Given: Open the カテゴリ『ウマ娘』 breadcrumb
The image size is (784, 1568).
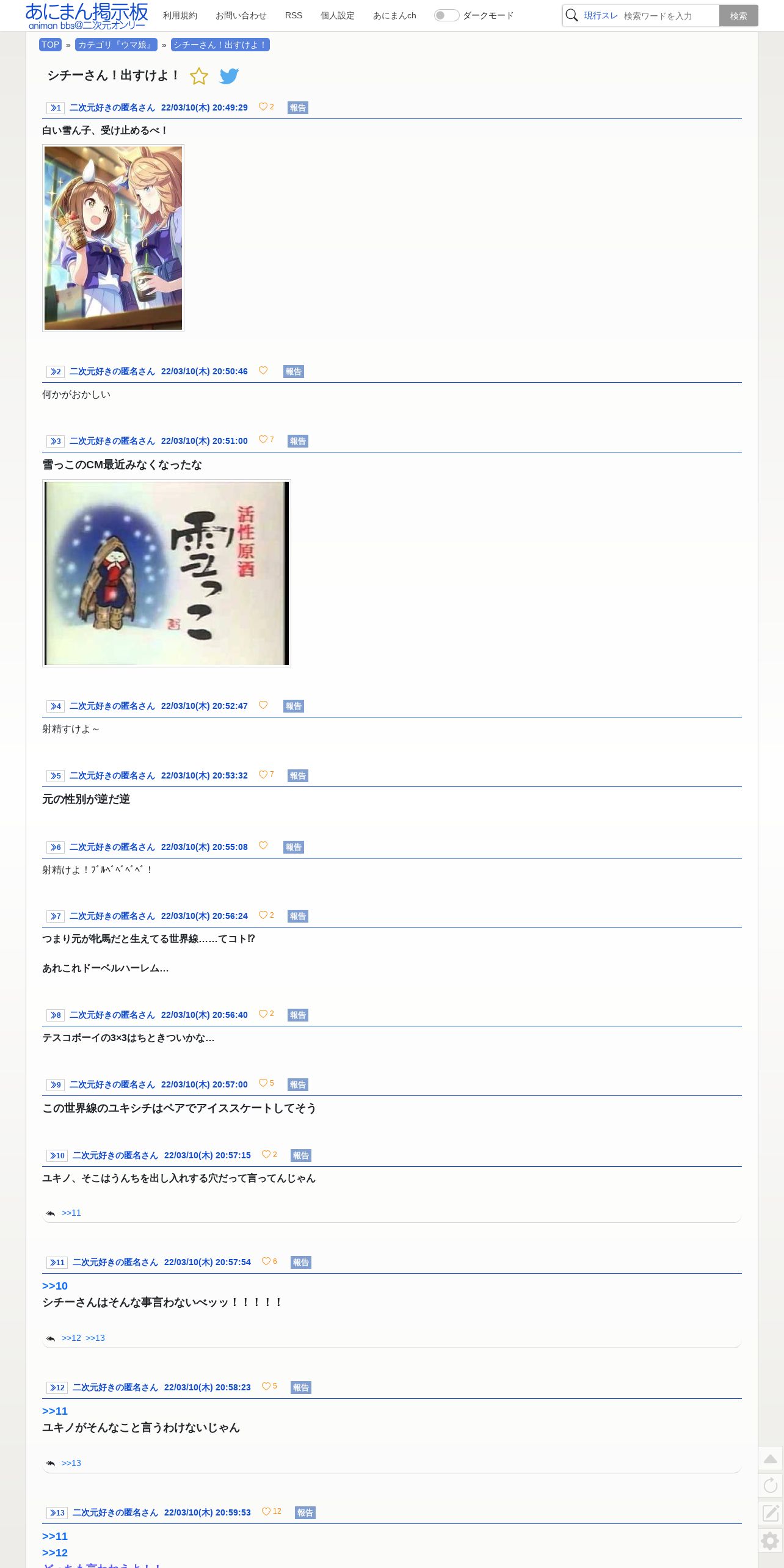Looking at the screenshot, I should coord(116,45).
